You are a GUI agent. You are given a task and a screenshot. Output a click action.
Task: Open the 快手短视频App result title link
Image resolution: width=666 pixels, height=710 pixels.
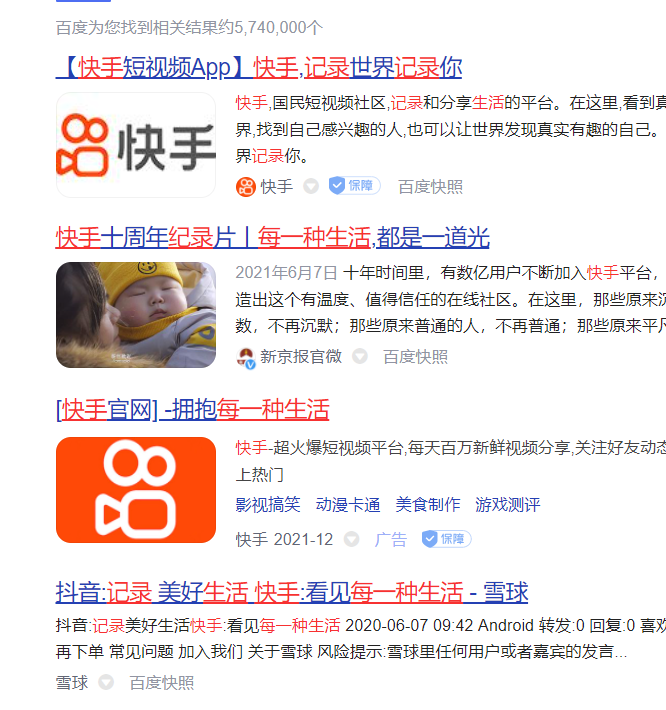click(258, 68)
